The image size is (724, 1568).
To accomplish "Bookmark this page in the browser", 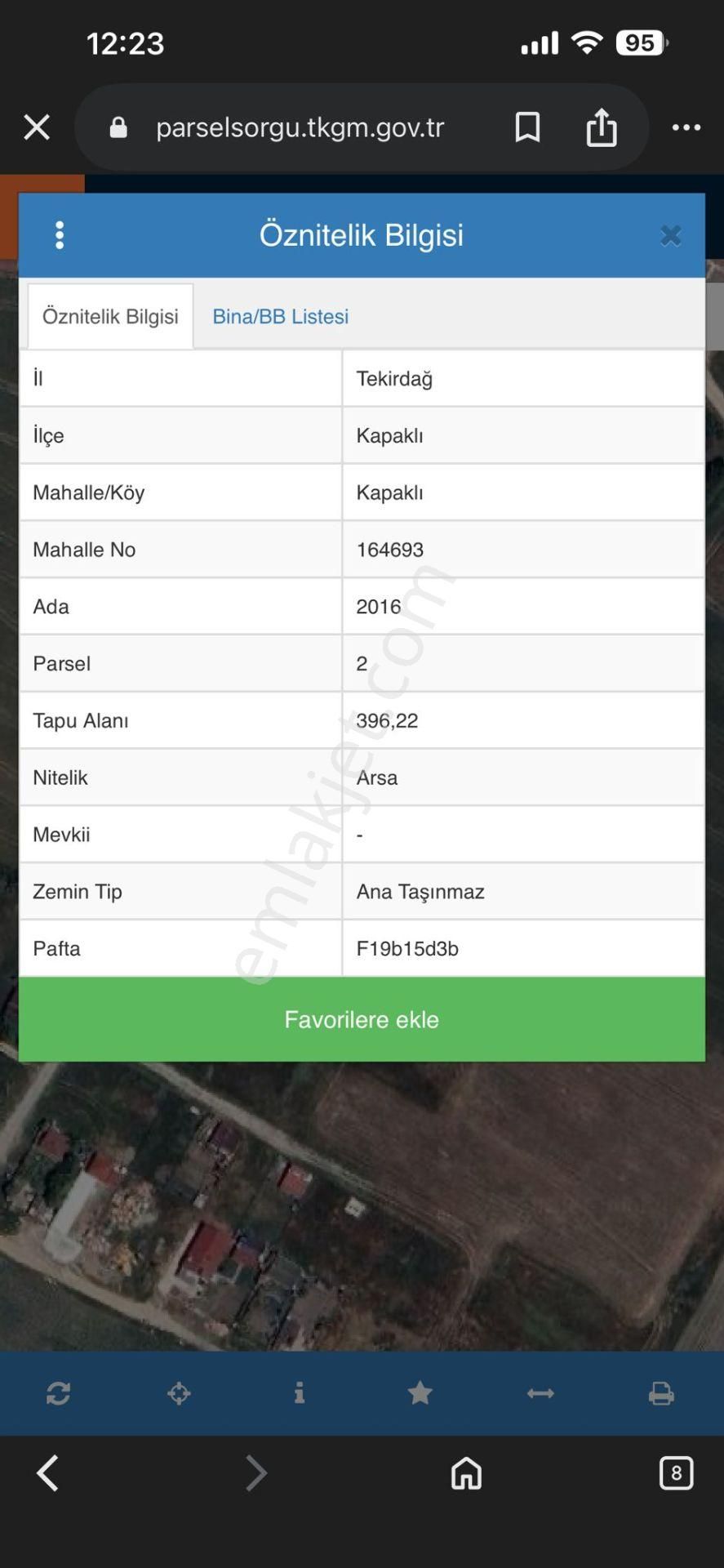I will coord(527,127).
